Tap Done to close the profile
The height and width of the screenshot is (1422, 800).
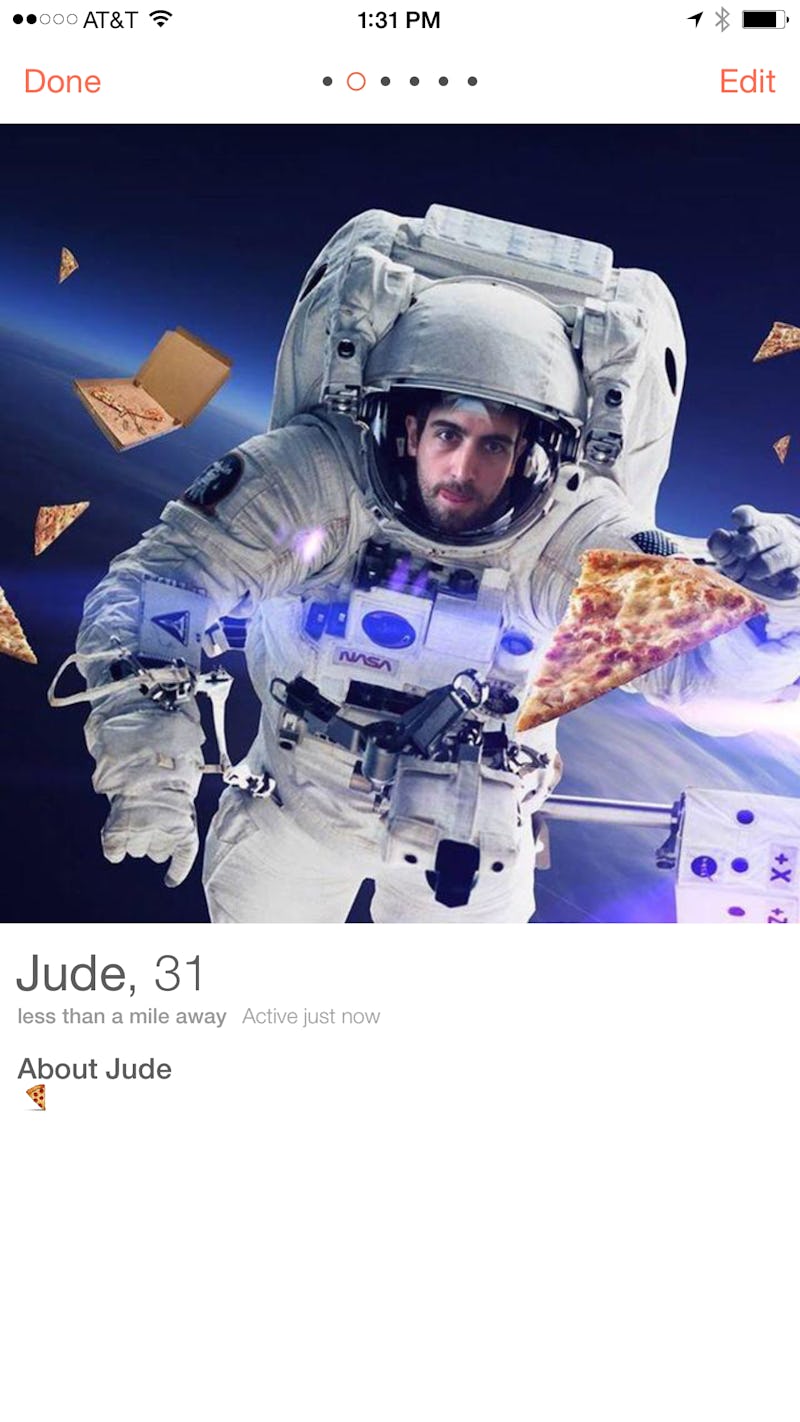tap(62, 81)
